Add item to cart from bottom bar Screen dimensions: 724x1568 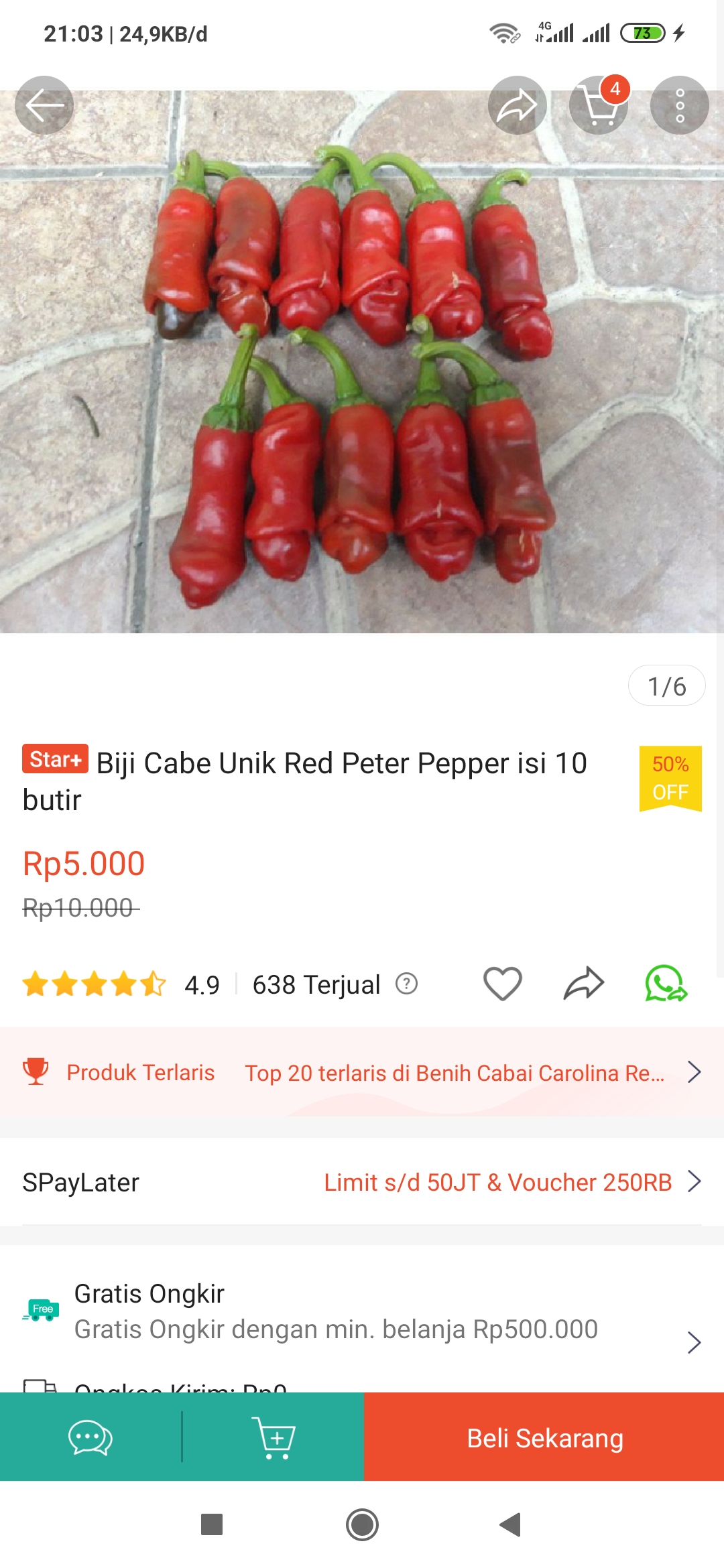[274, 1438]
